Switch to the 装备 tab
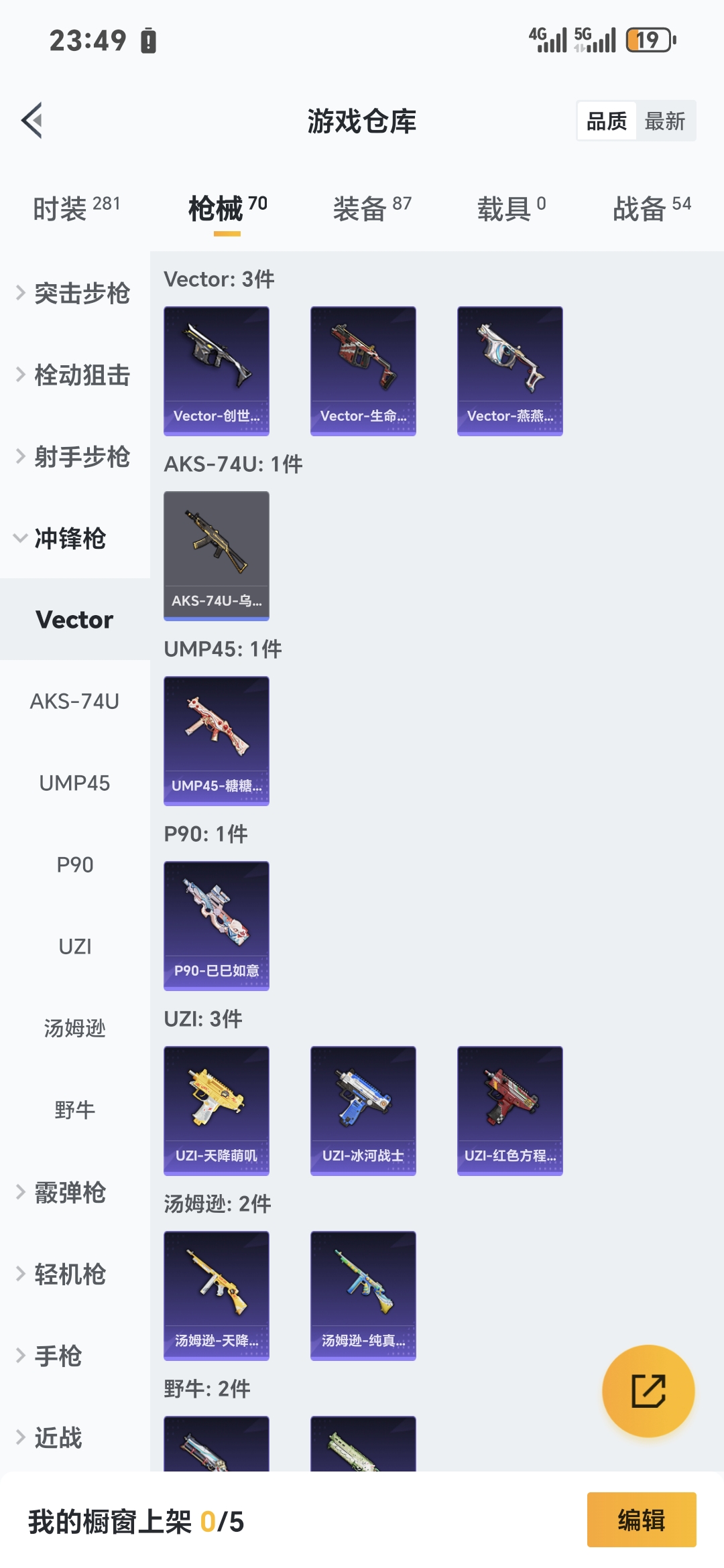 tap(372, 208)
